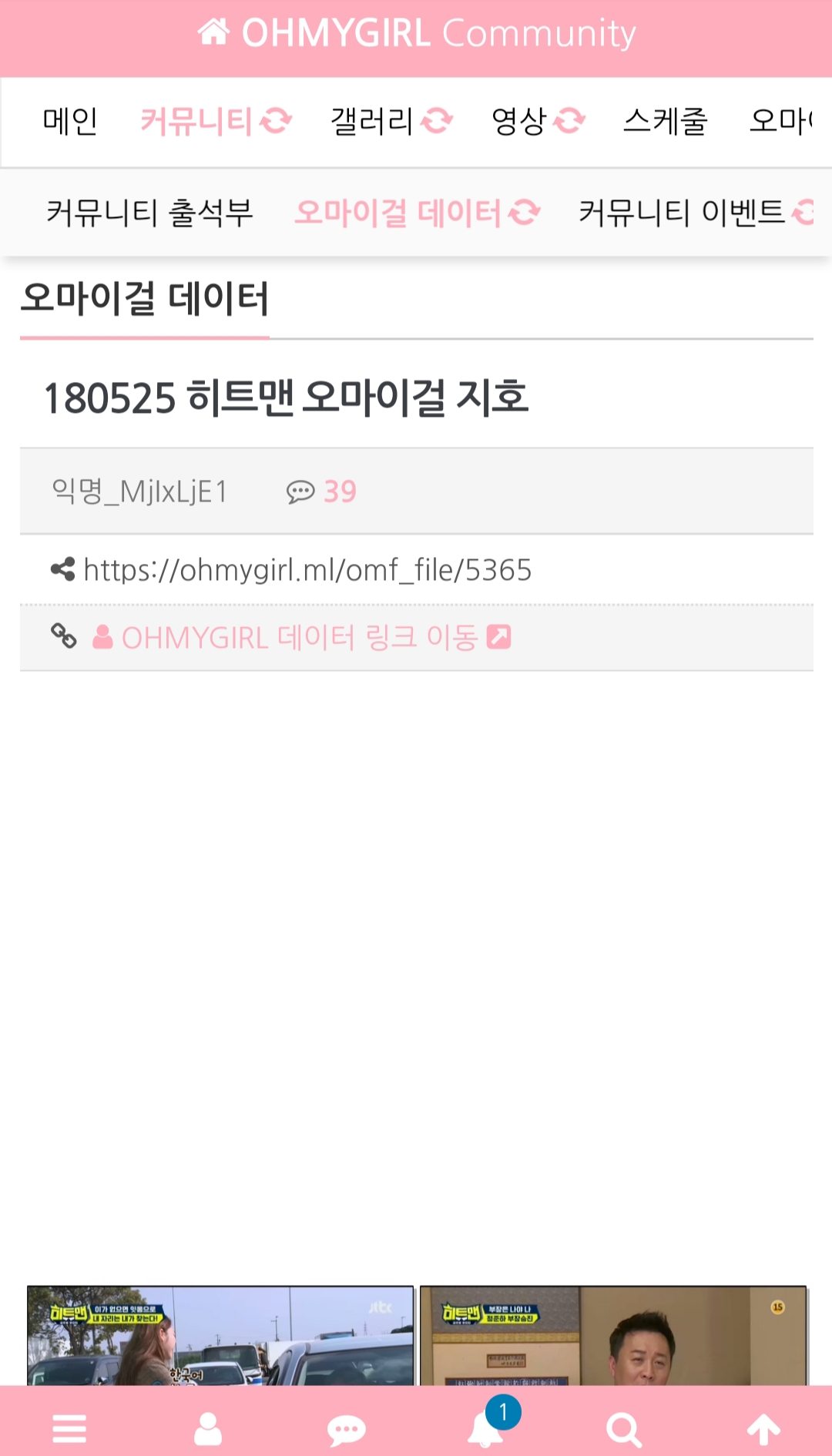
Task: Open 커뮤니티 이벤트 sub-menu
Action: (696, 212)
